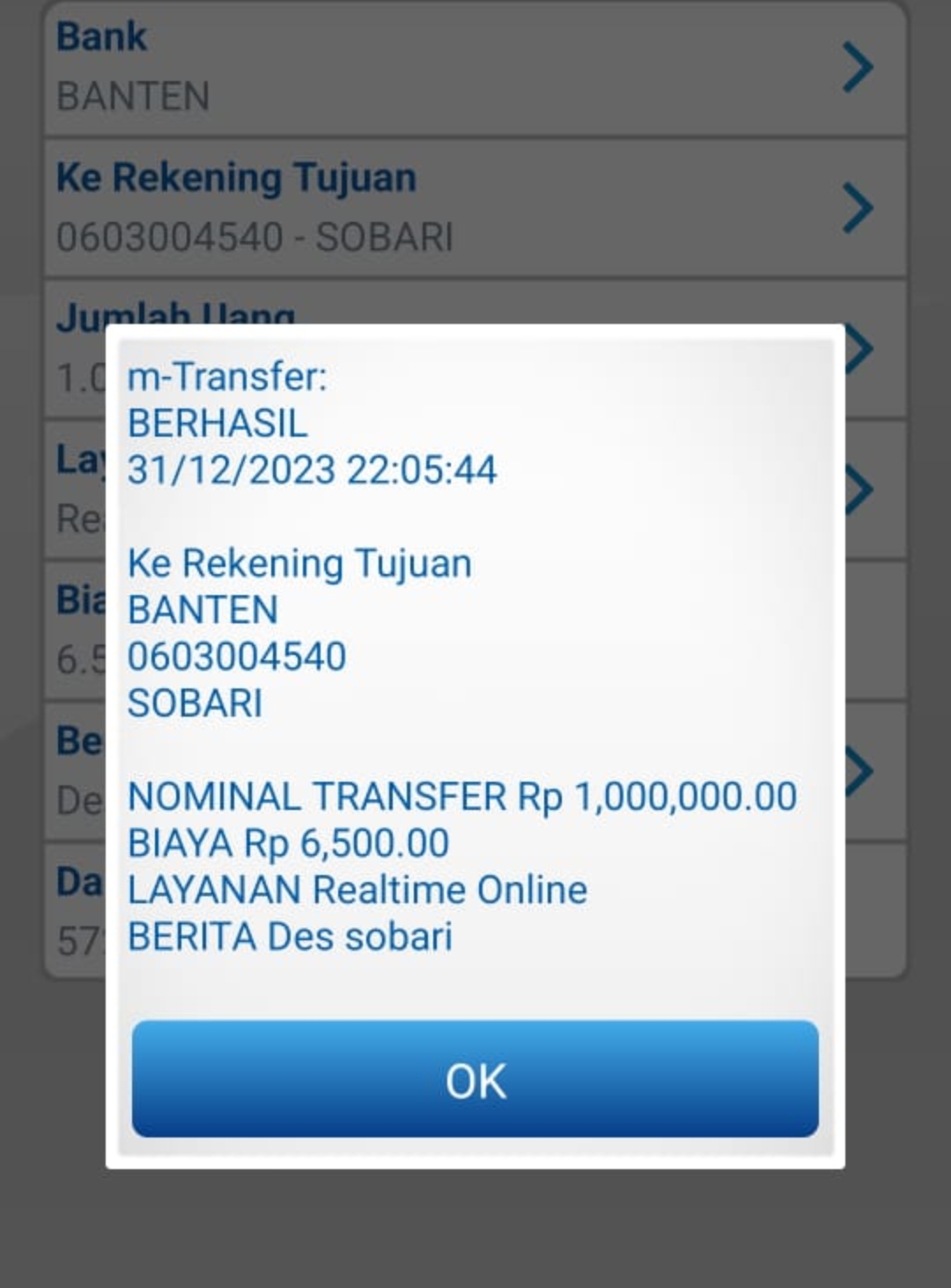Select recipient name SOBARI in the dialog
This screenshot has height=1288, width=951.
195,703
